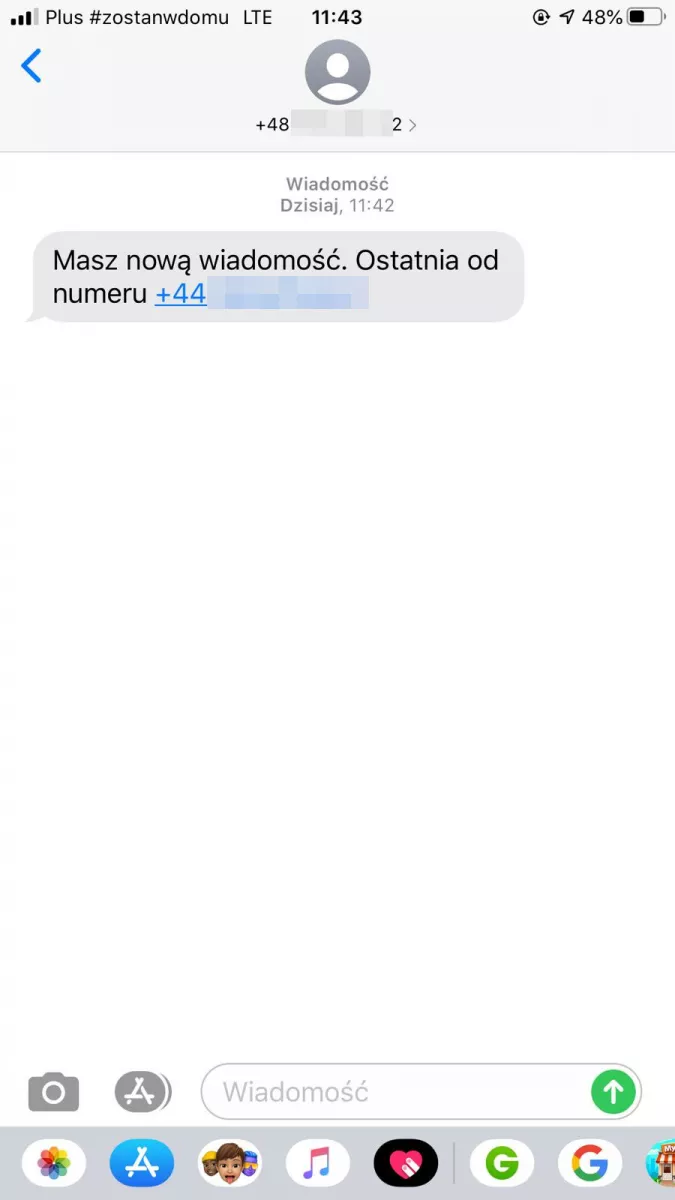The image size is (675, 1200).
Task: Open the Photos iMessage app
Action: tap(54, 1163)
